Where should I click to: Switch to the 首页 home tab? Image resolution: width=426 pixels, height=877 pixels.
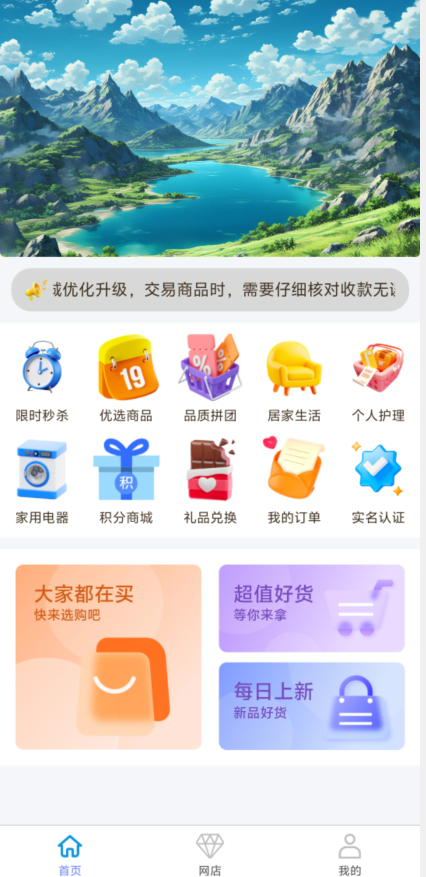(x=70, y=854)
